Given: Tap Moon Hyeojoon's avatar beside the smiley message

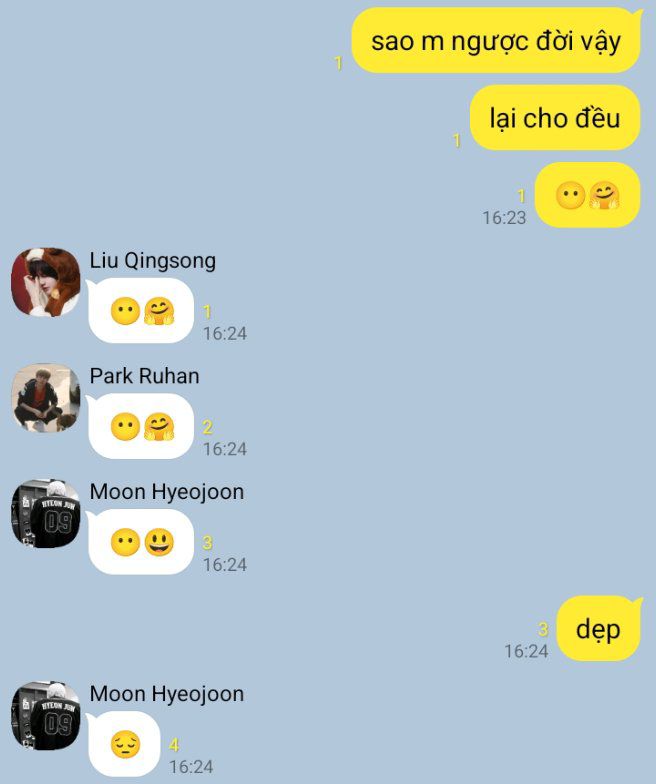Looking at the screenshot, I should [46, 513].
